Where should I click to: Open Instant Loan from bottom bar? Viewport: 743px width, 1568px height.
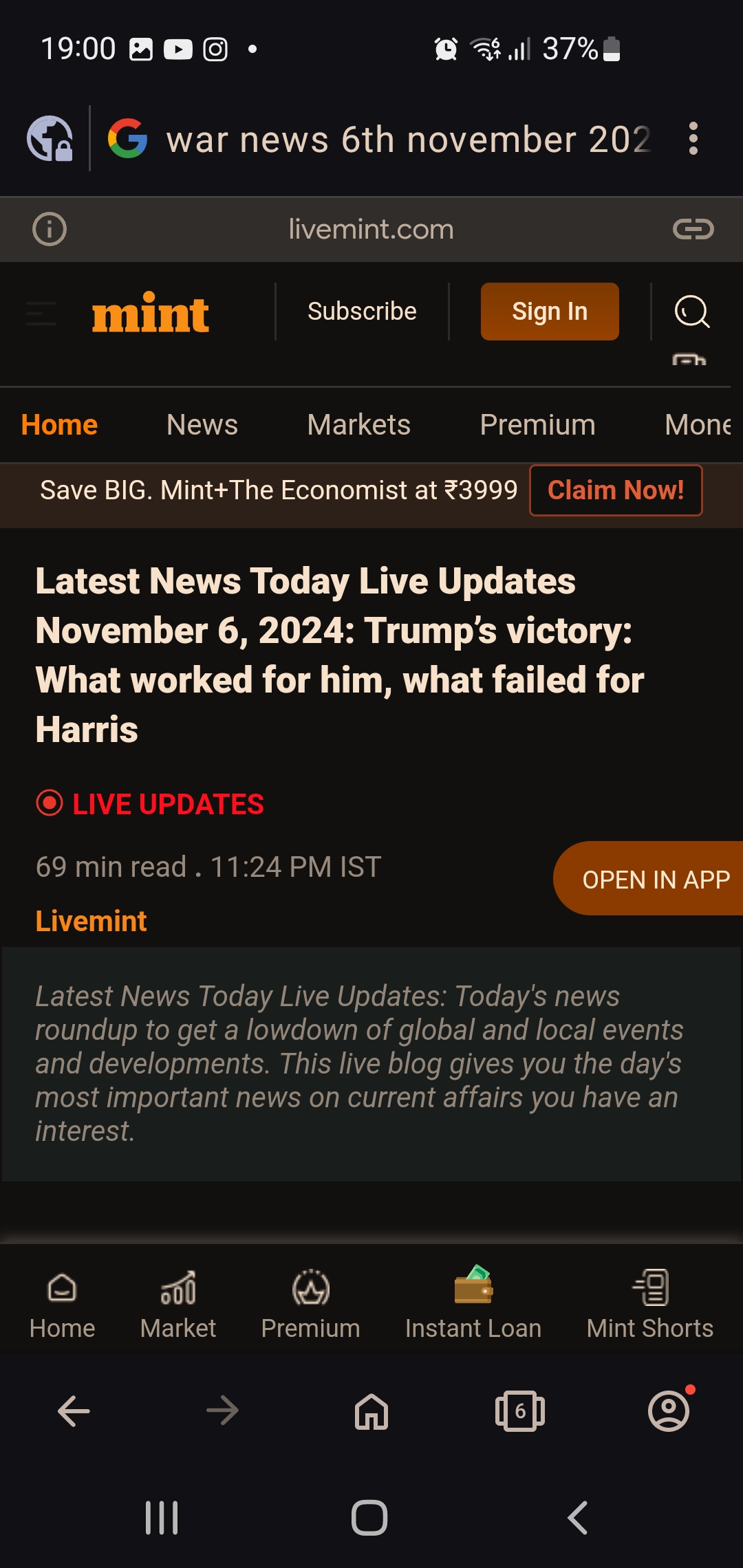click(473, 1305)
